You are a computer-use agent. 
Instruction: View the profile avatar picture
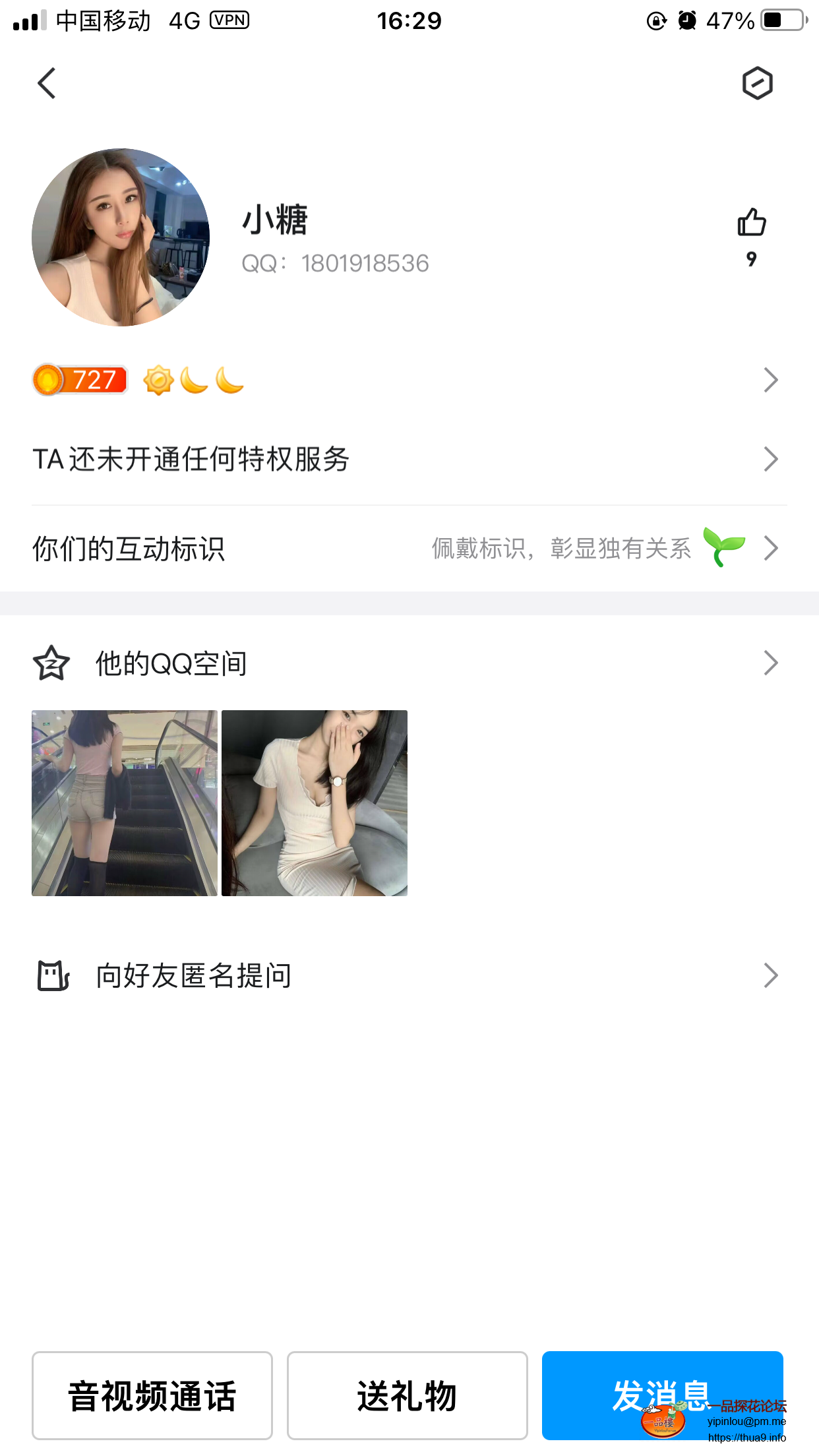tap(121, 237)
